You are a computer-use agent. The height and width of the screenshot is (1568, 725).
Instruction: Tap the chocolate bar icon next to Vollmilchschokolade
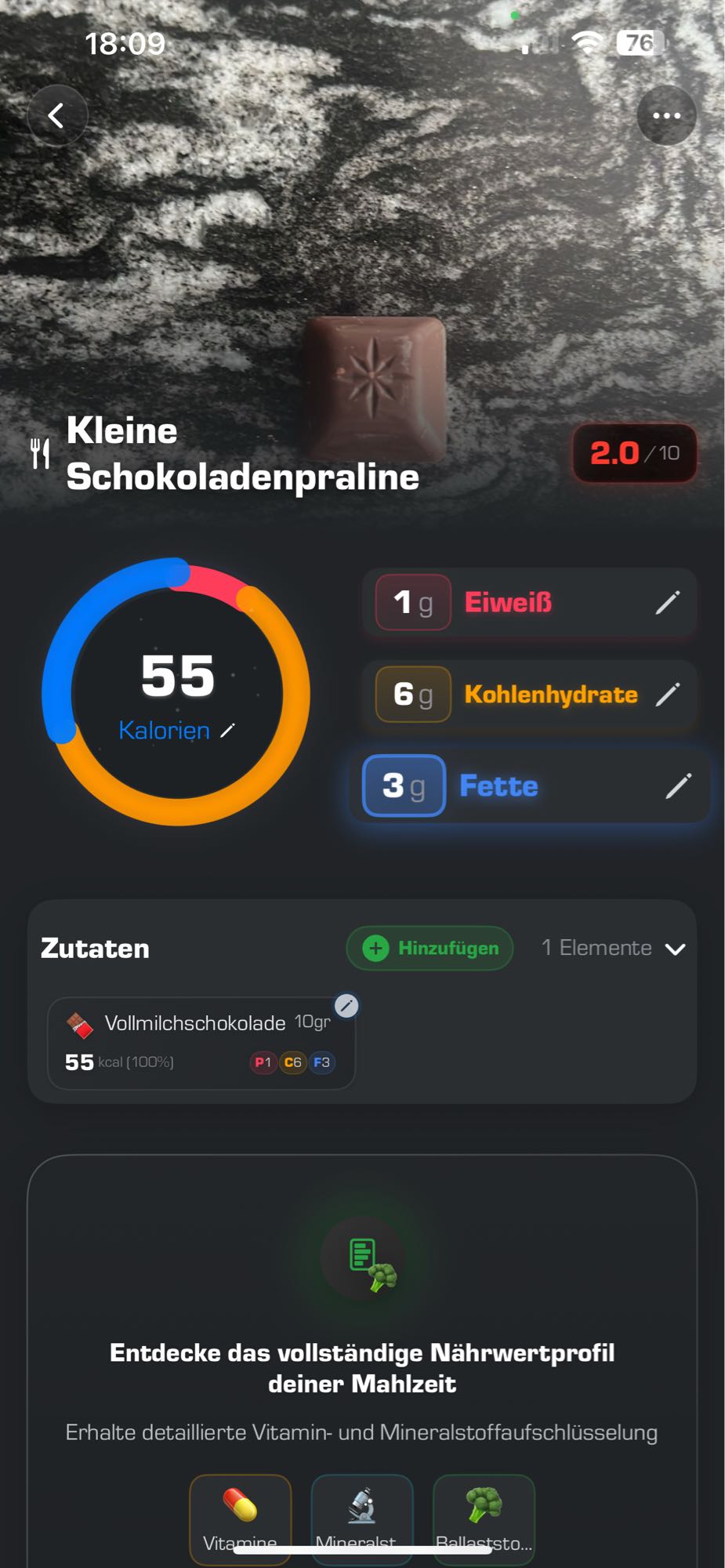point(81,1023)
